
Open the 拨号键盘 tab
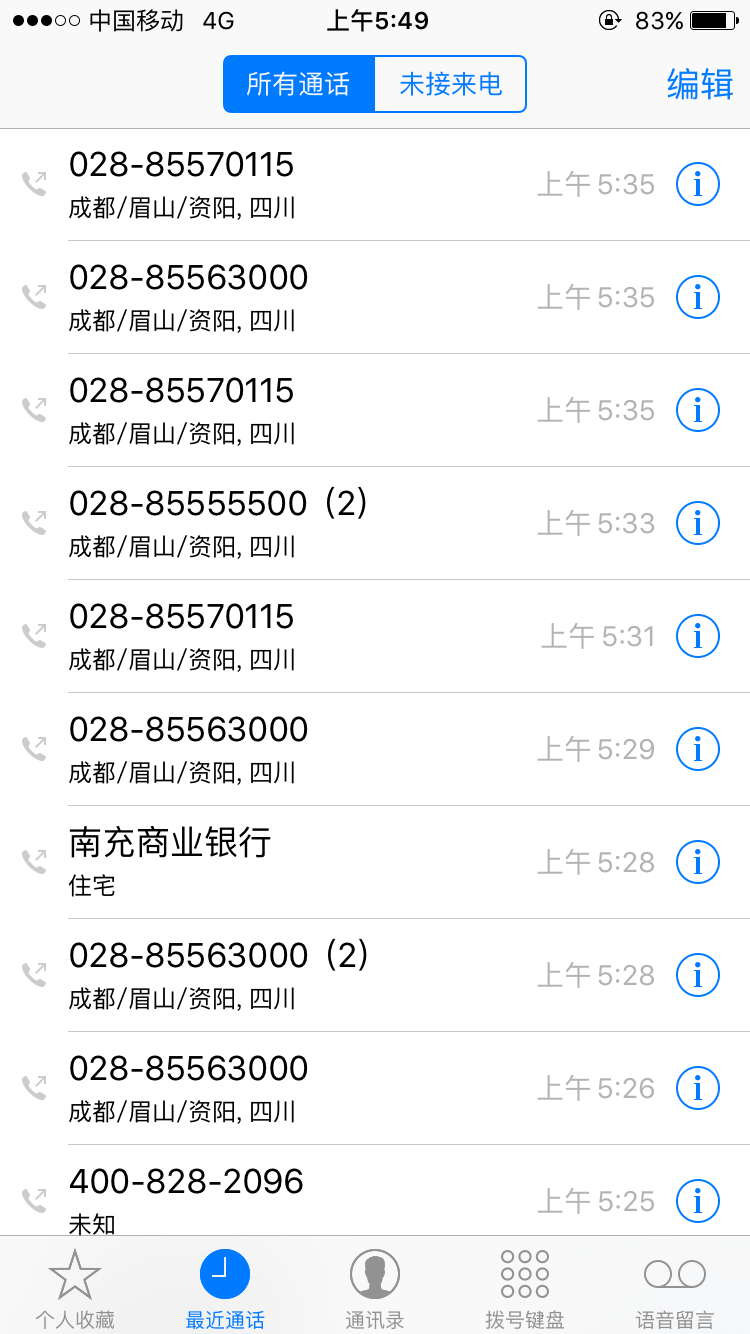pos(525,1288)
